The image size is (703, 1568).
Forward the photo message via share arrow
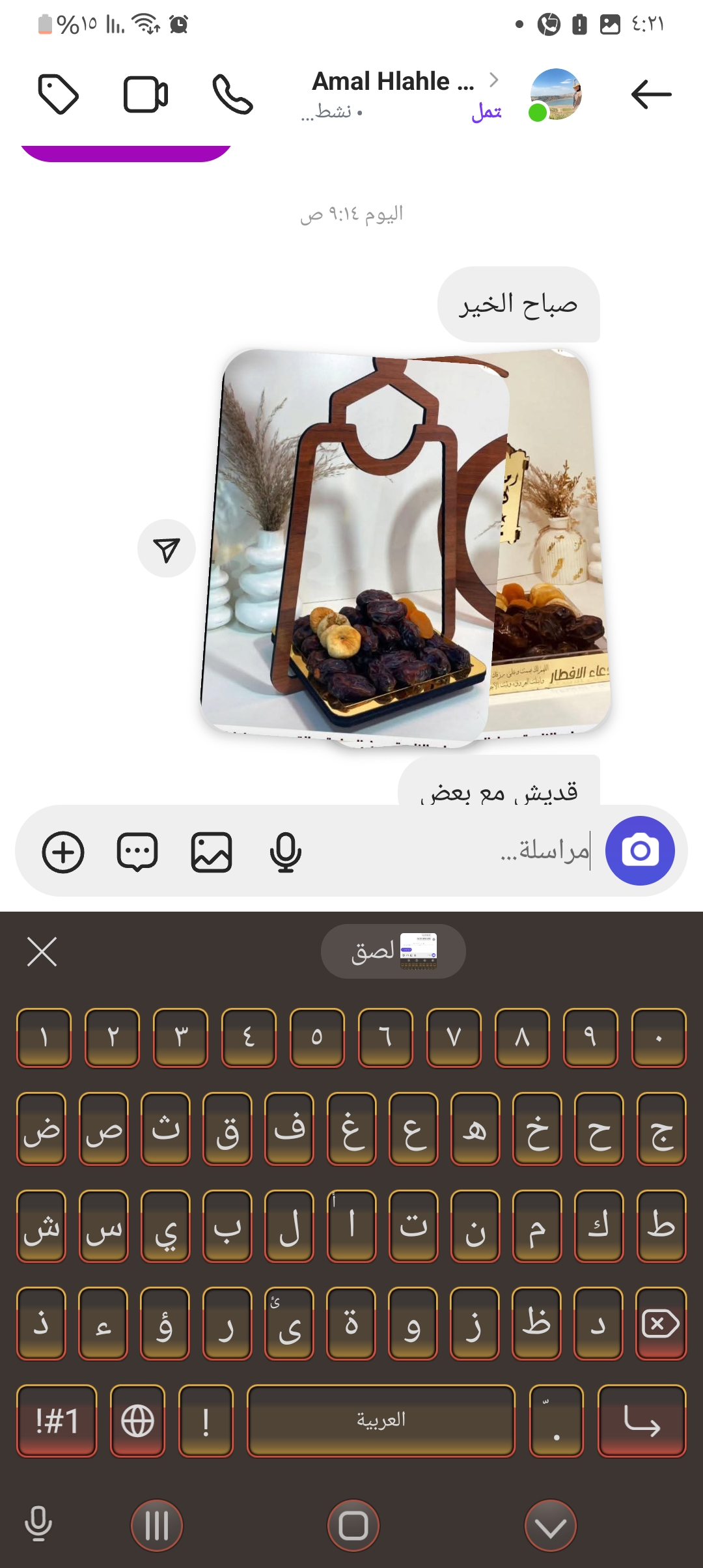click(167, 549)
